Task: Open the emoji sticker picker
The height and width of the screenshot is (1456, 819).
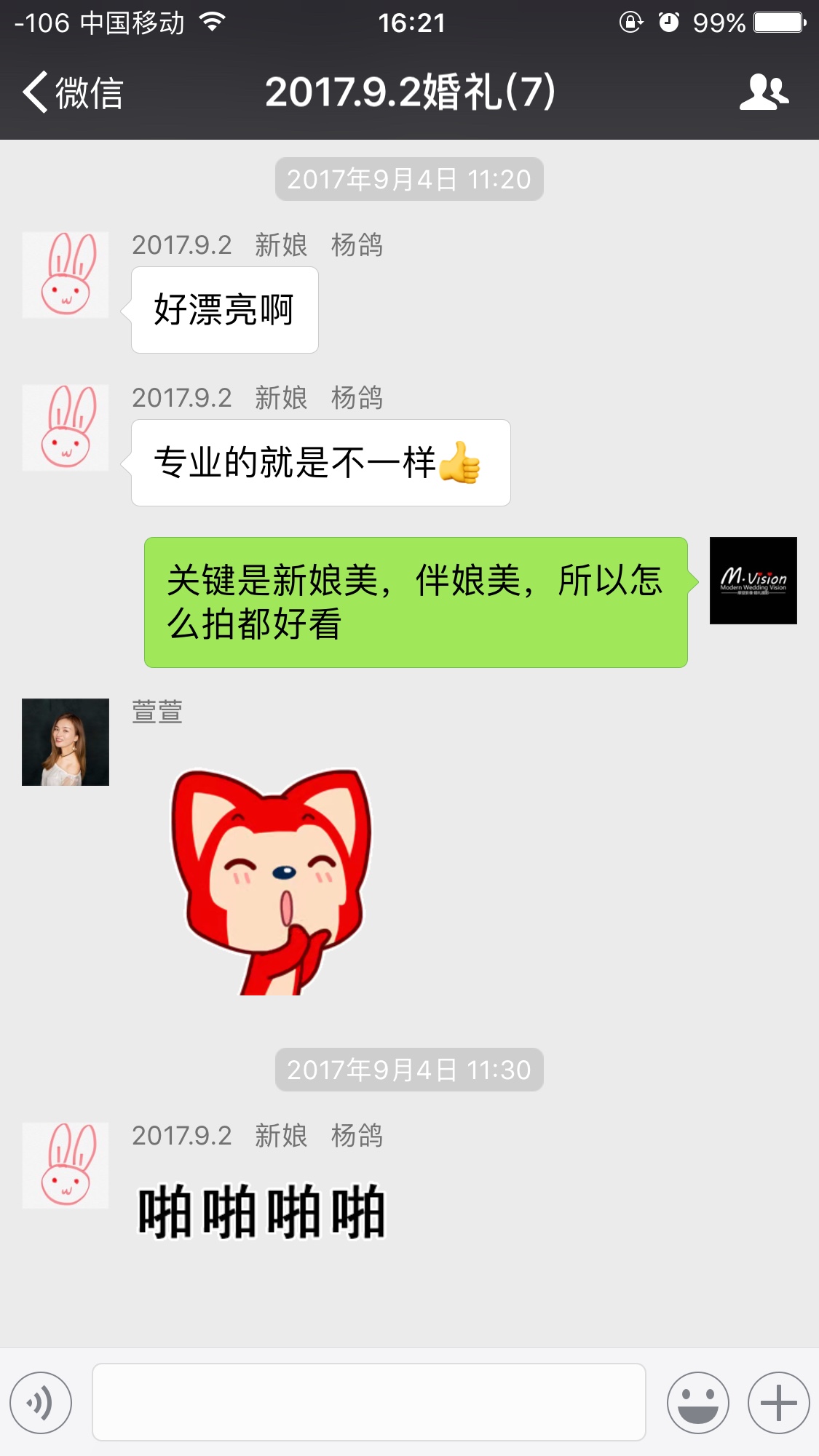Action: click(697, 1402)
